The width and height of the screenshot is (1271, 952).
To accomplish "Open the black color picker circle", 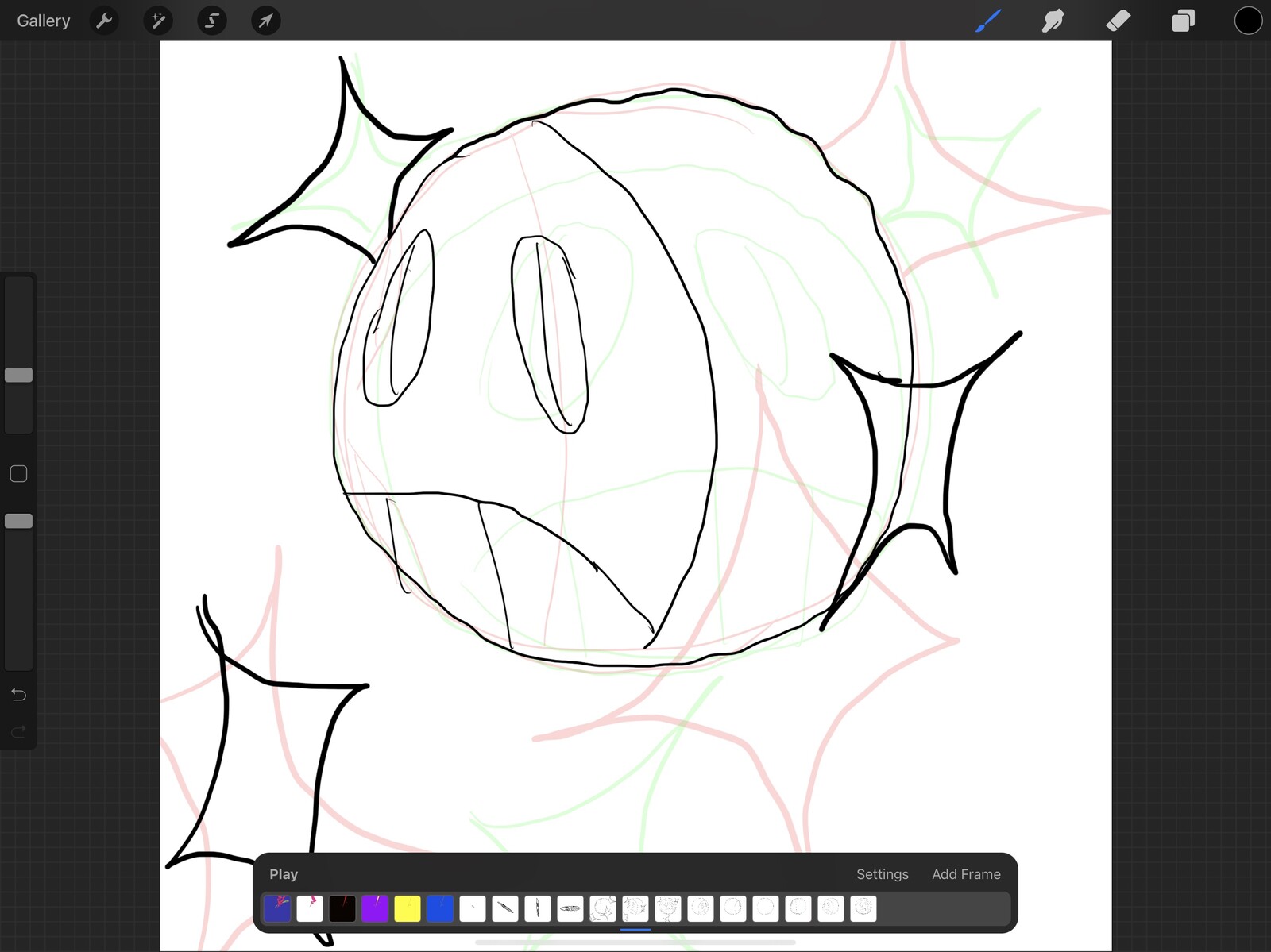I will (x=1248, y=21).
